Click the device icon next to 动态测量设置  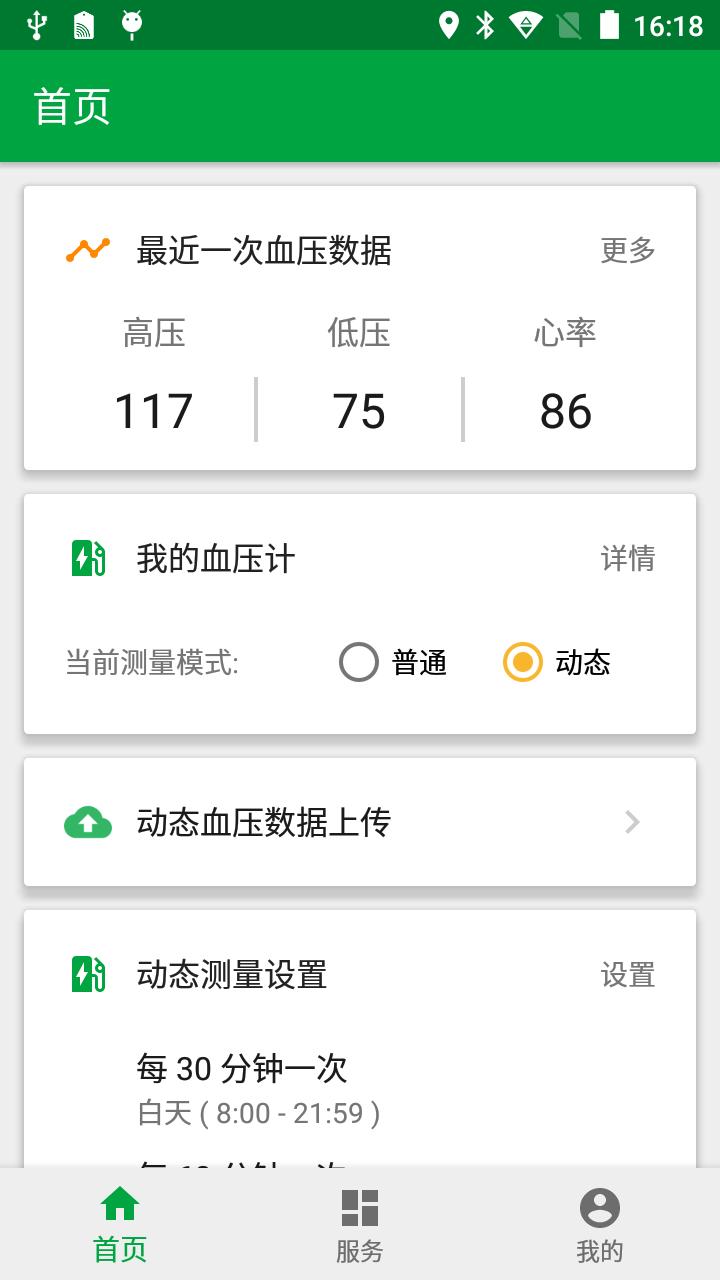[x=88, y=975]
